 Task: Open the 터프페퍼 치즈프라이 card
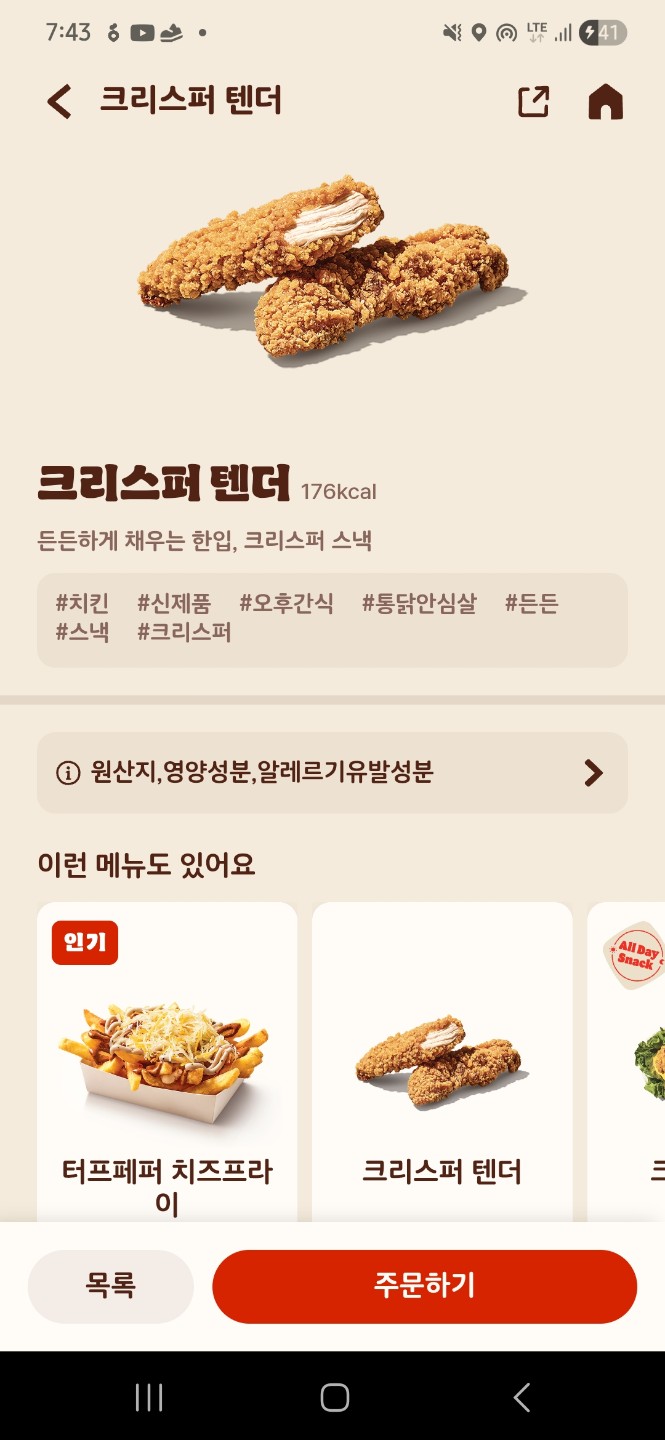pos(167,1060)
